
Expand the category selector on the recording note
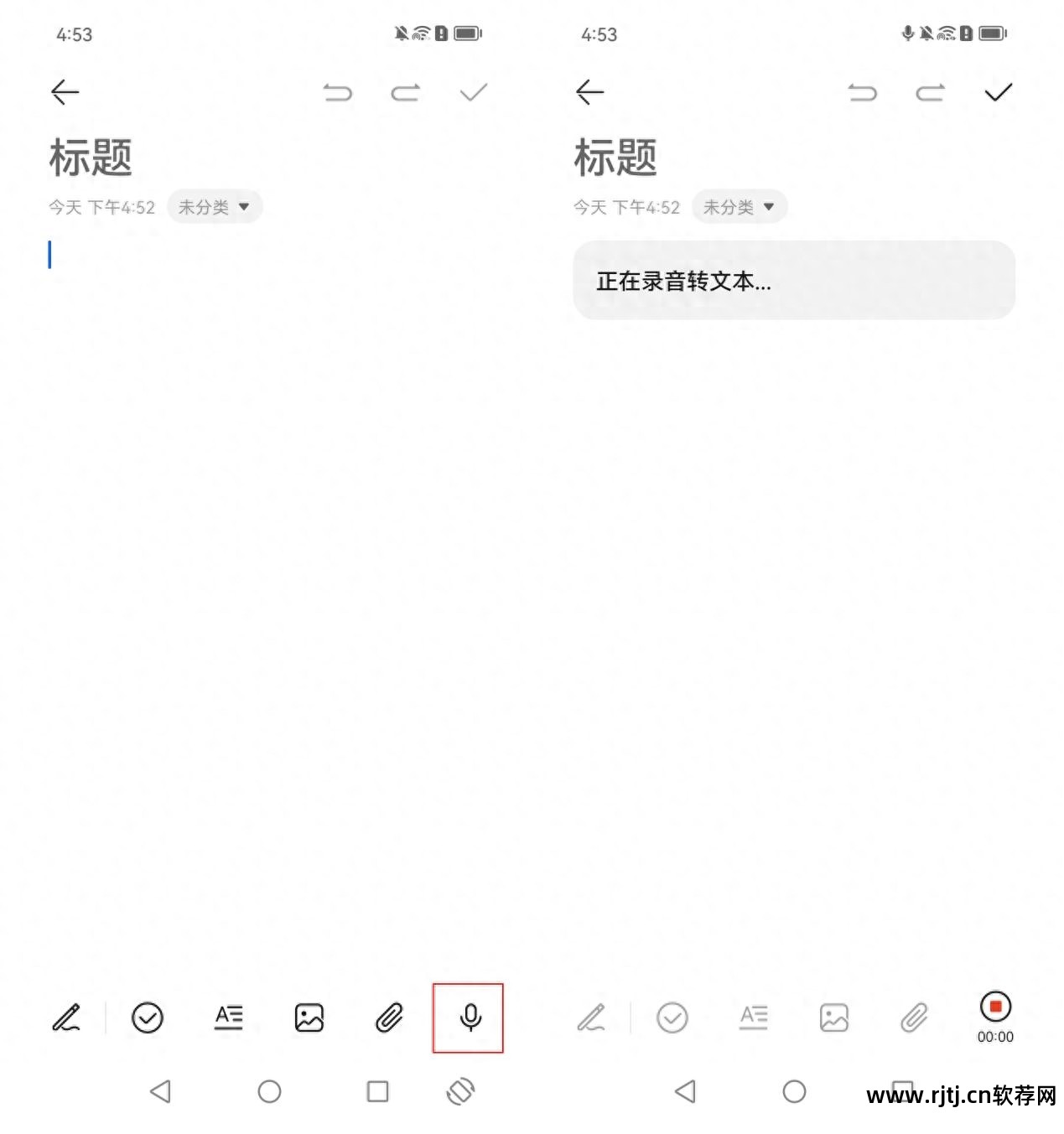(739, 207)
